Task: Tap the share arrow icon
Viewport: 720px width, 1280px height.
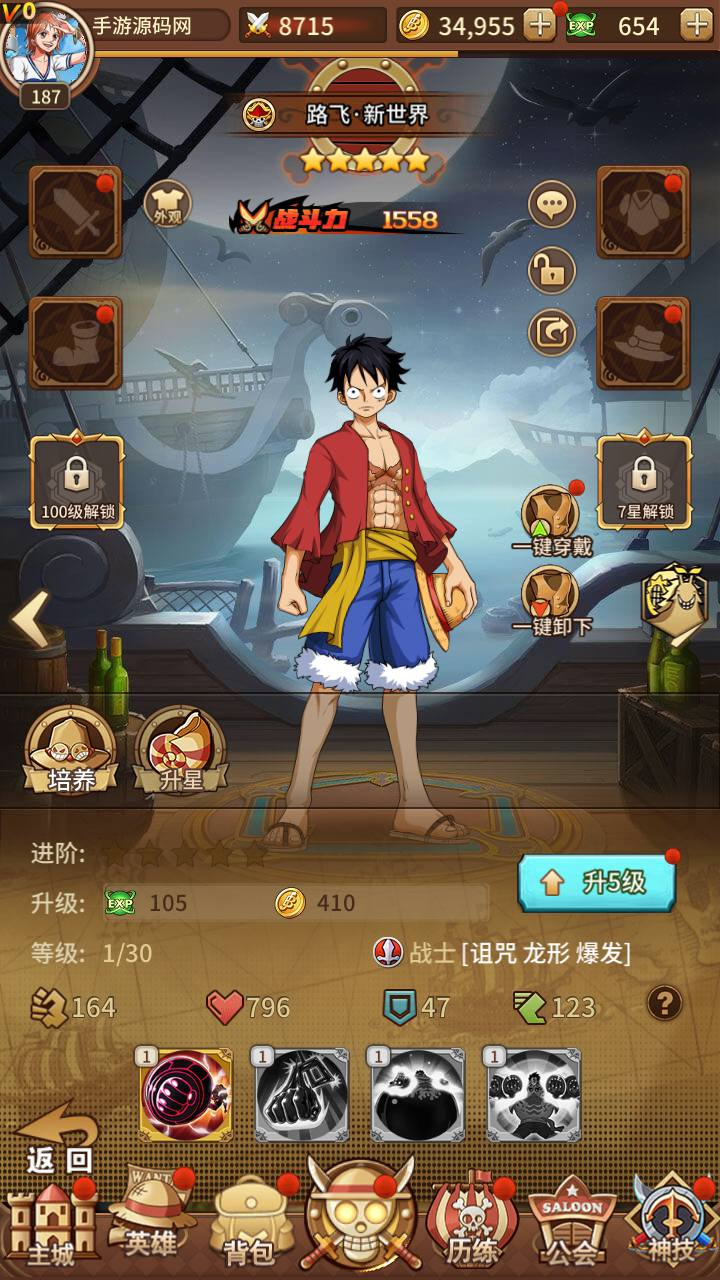Action: (552, 332)
